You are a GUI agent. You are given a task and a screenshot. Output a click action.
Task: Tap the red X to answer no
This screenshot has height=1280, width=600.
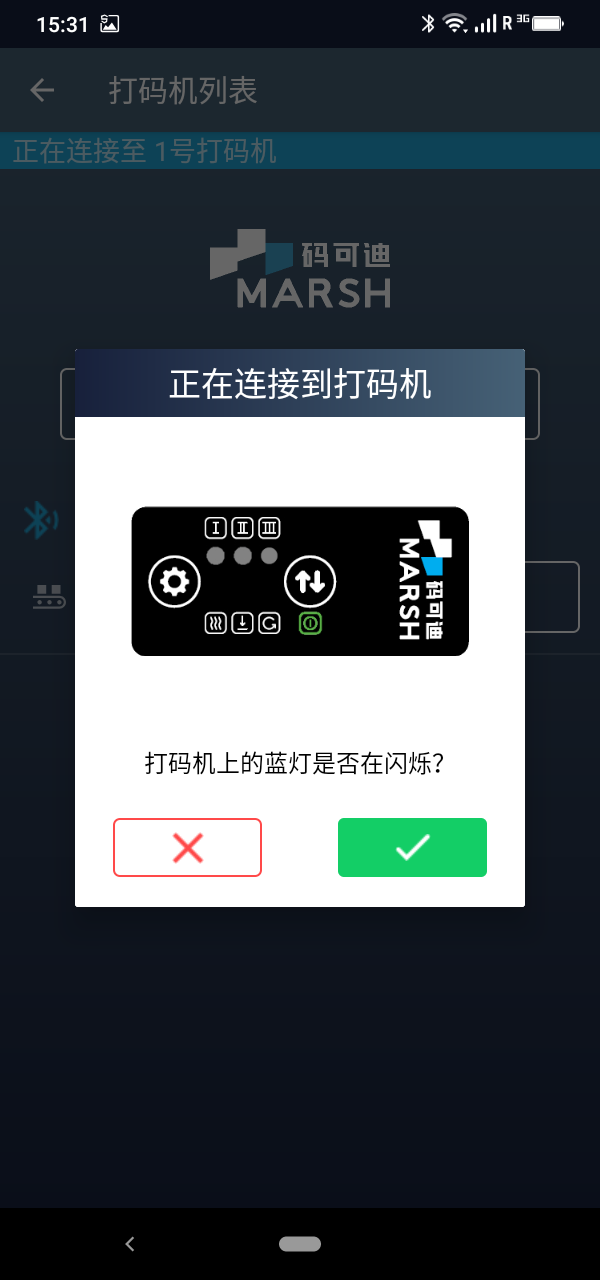coord(187,847)
